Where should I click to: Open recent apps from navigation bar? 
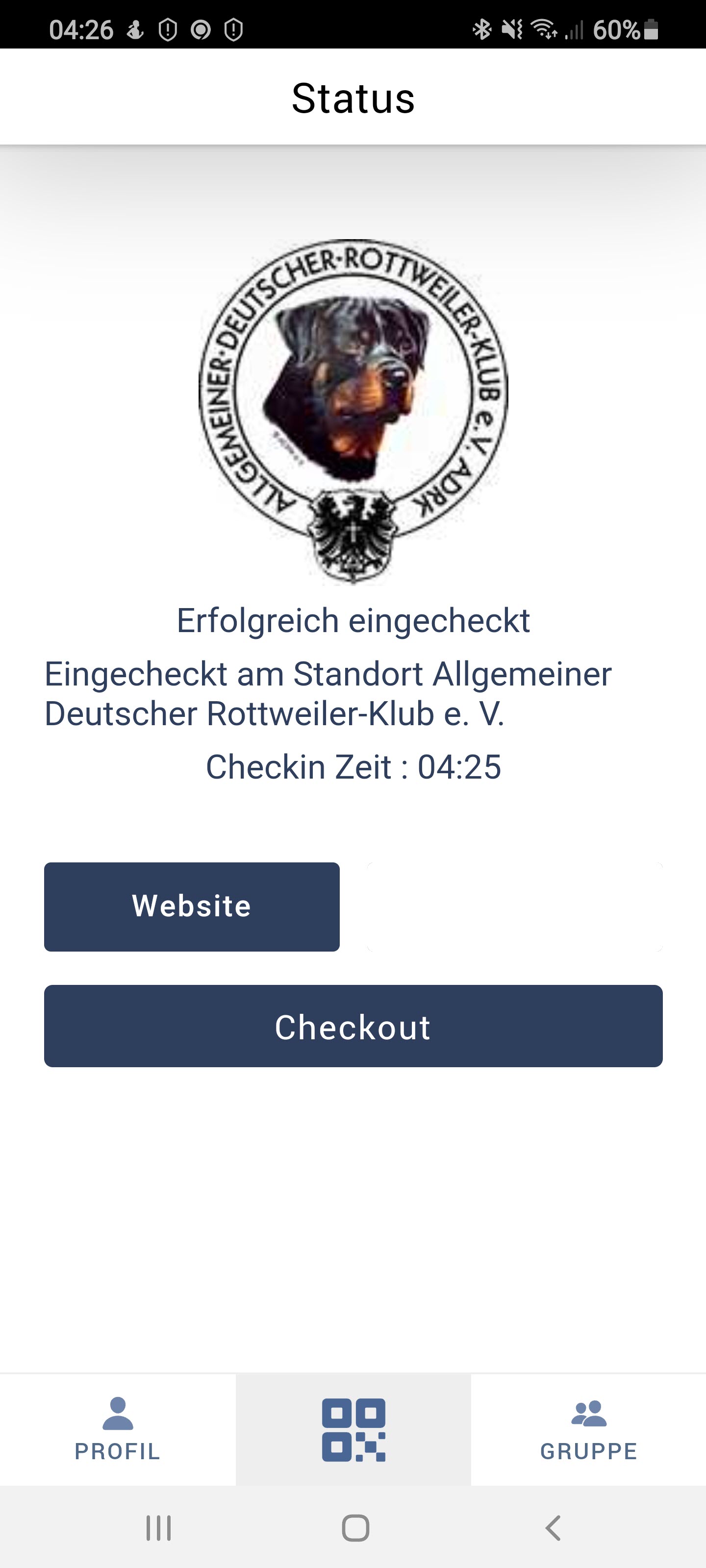[x=158, y=1528]
